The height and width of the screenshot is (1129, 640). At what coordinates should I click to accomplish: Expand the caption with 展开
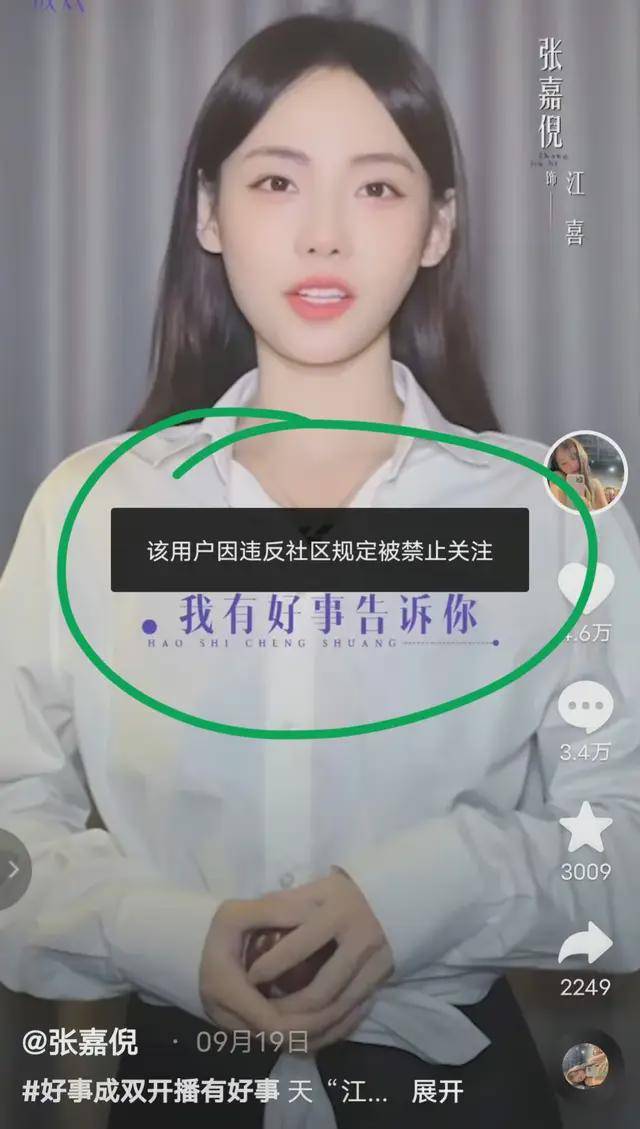click(438, 1091)
